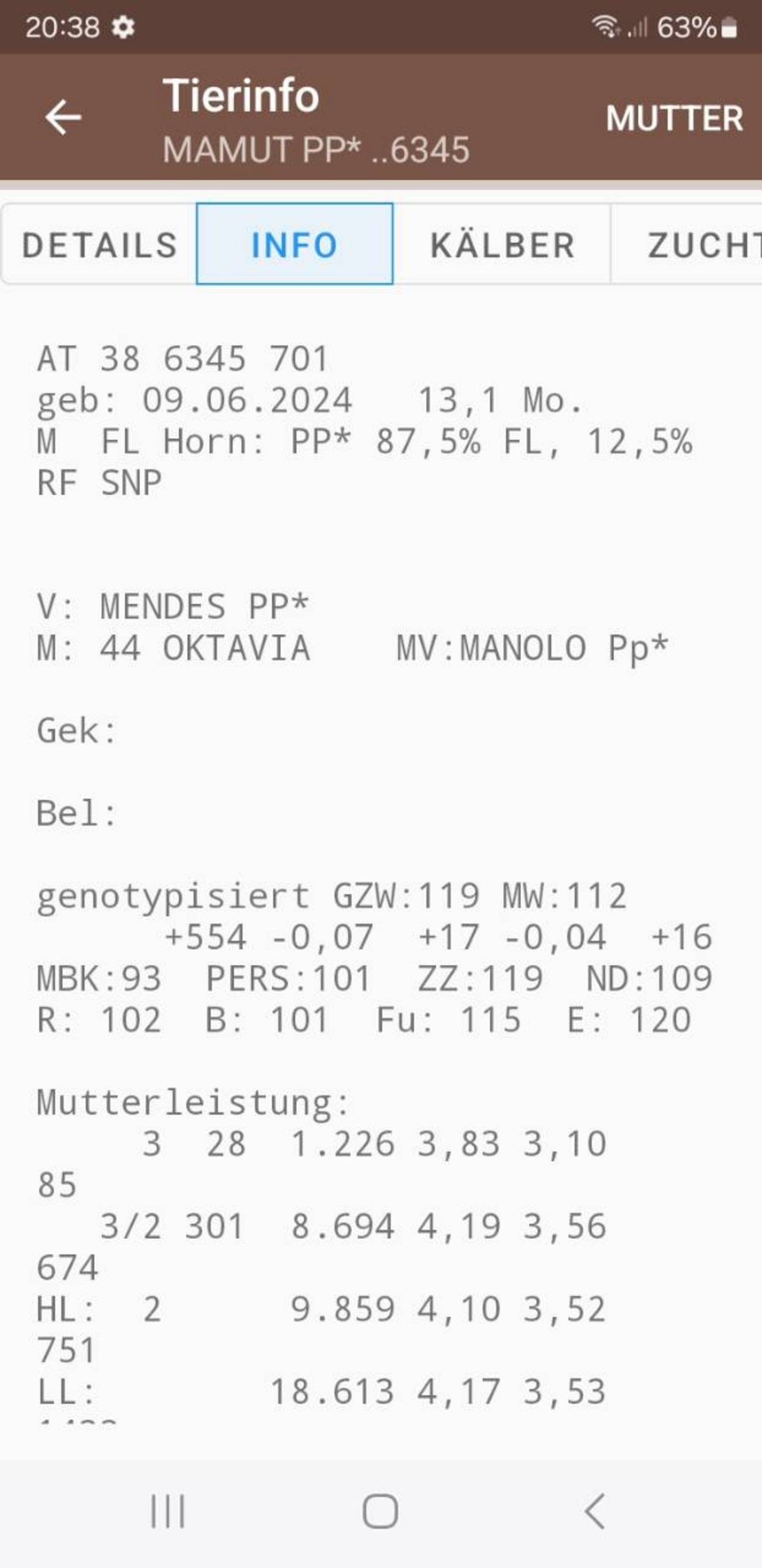Tap the system home button
The image size is (762, 1568).
tap(381, 1511)
